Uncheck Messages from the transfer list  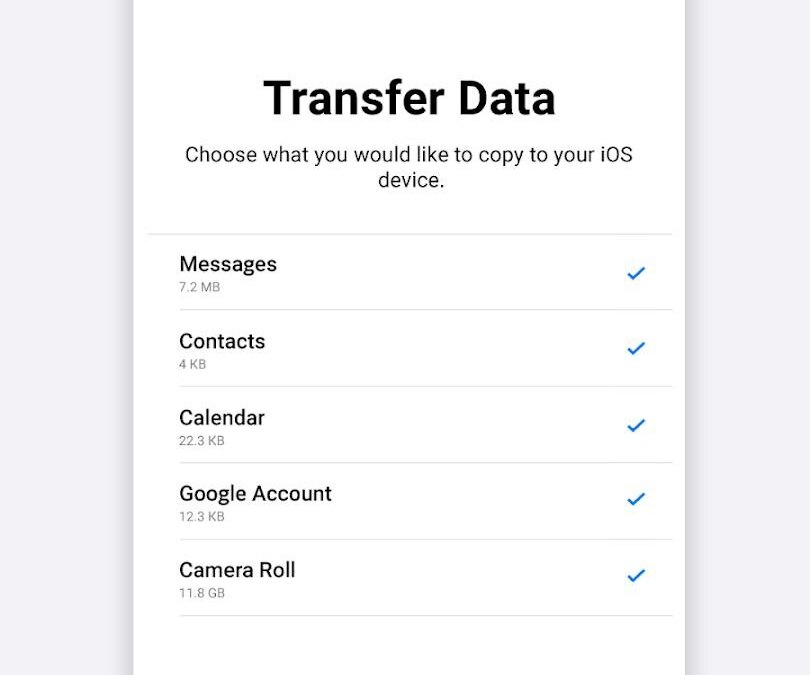[636, 273]
